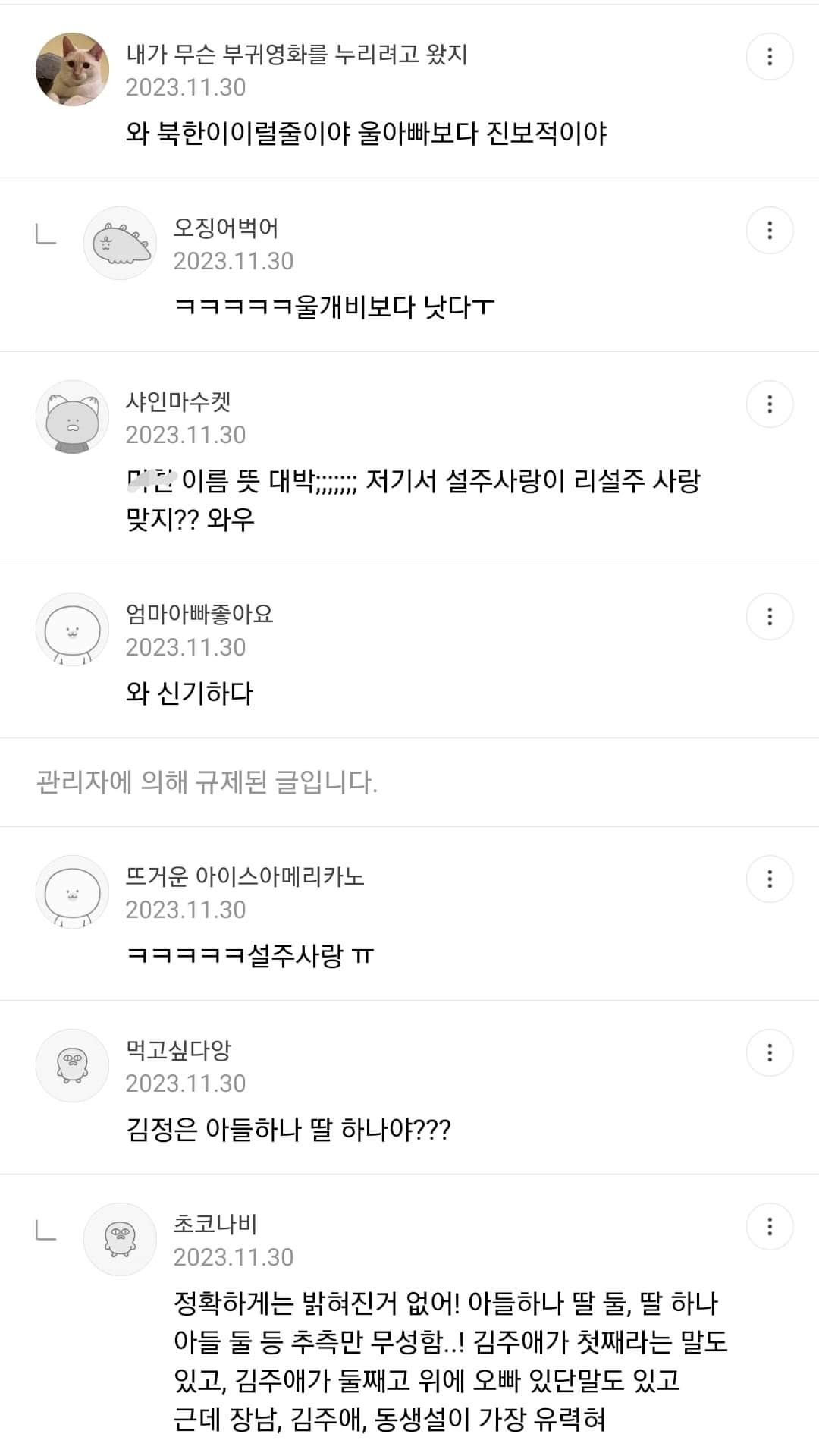Open the overflow menu on 초코나비's reply

770,1227
